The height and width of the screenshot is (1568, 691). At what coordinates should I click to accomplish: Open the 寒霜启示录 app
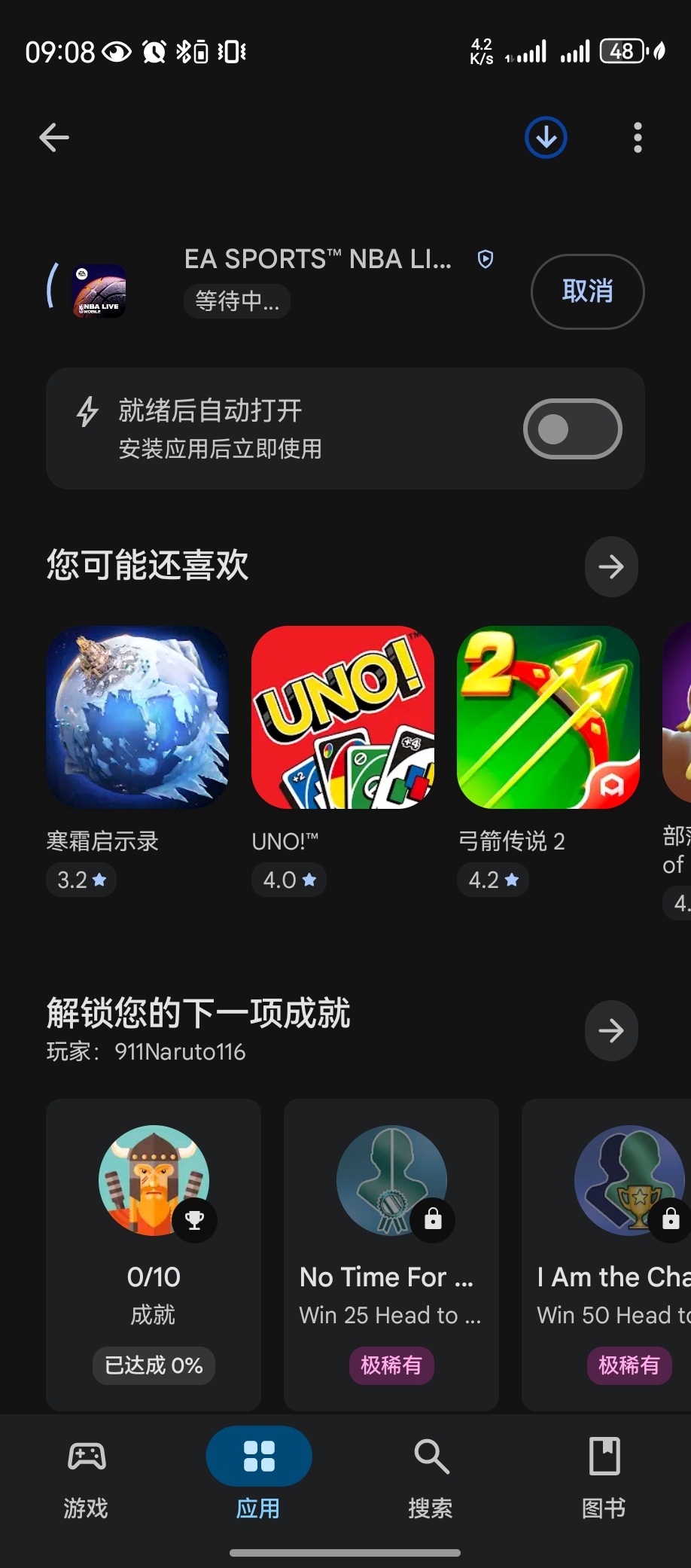(137, 718)
